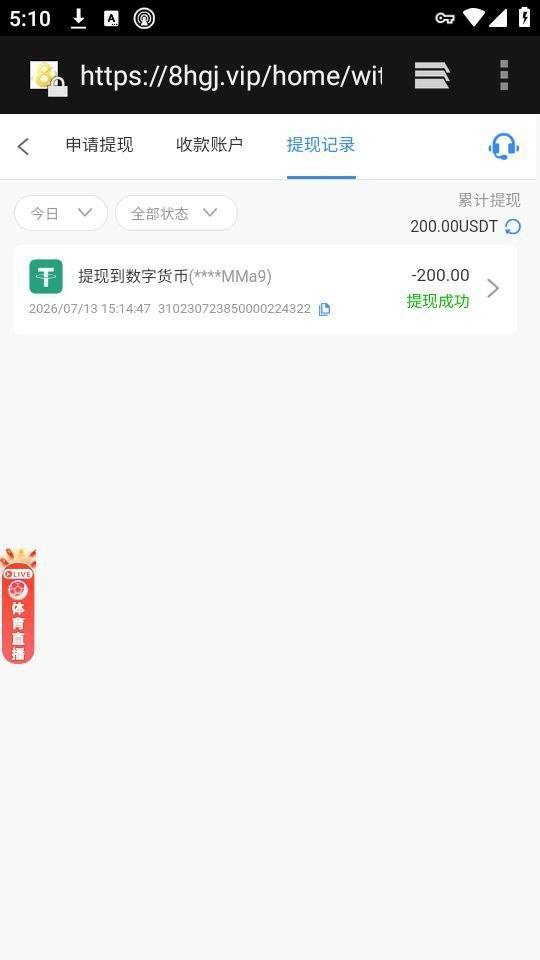Expand the 今日 date filter dropdown

click(x=61, y=213)
